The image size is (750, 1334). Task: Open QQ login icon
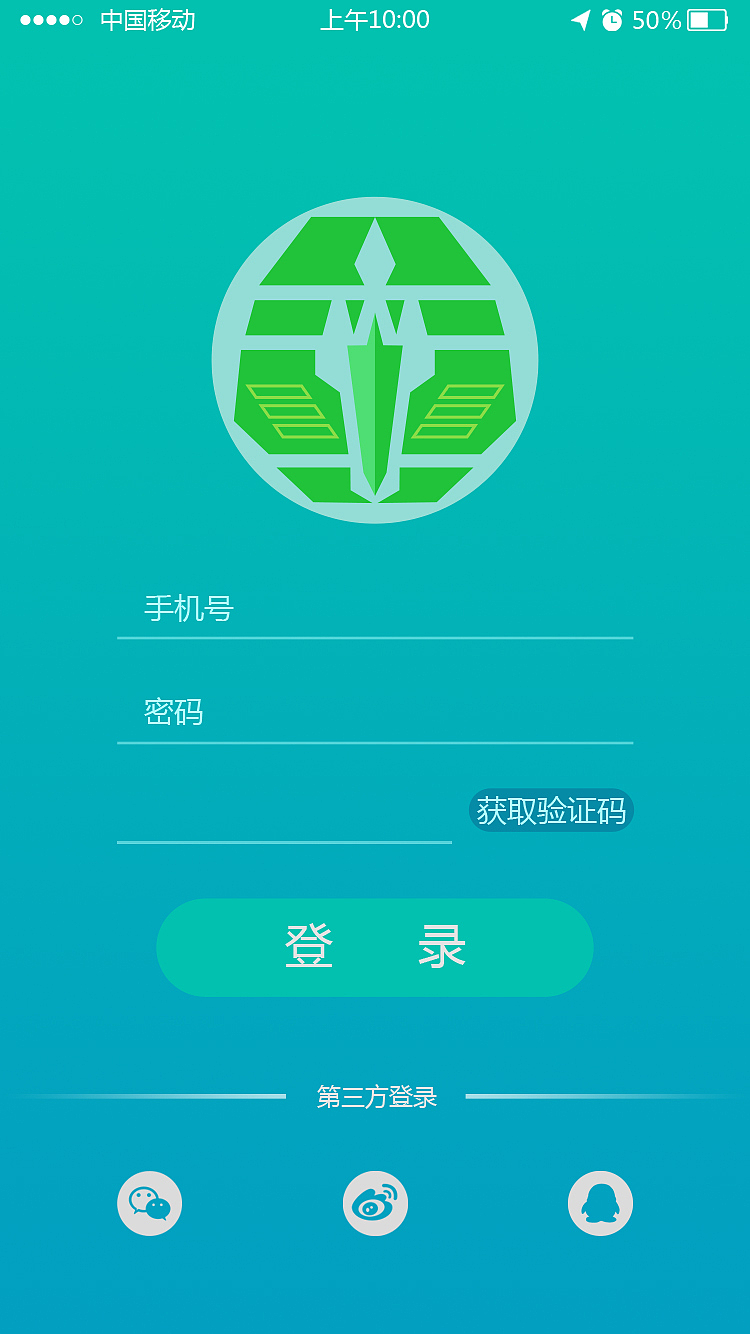pos(600,1203)
